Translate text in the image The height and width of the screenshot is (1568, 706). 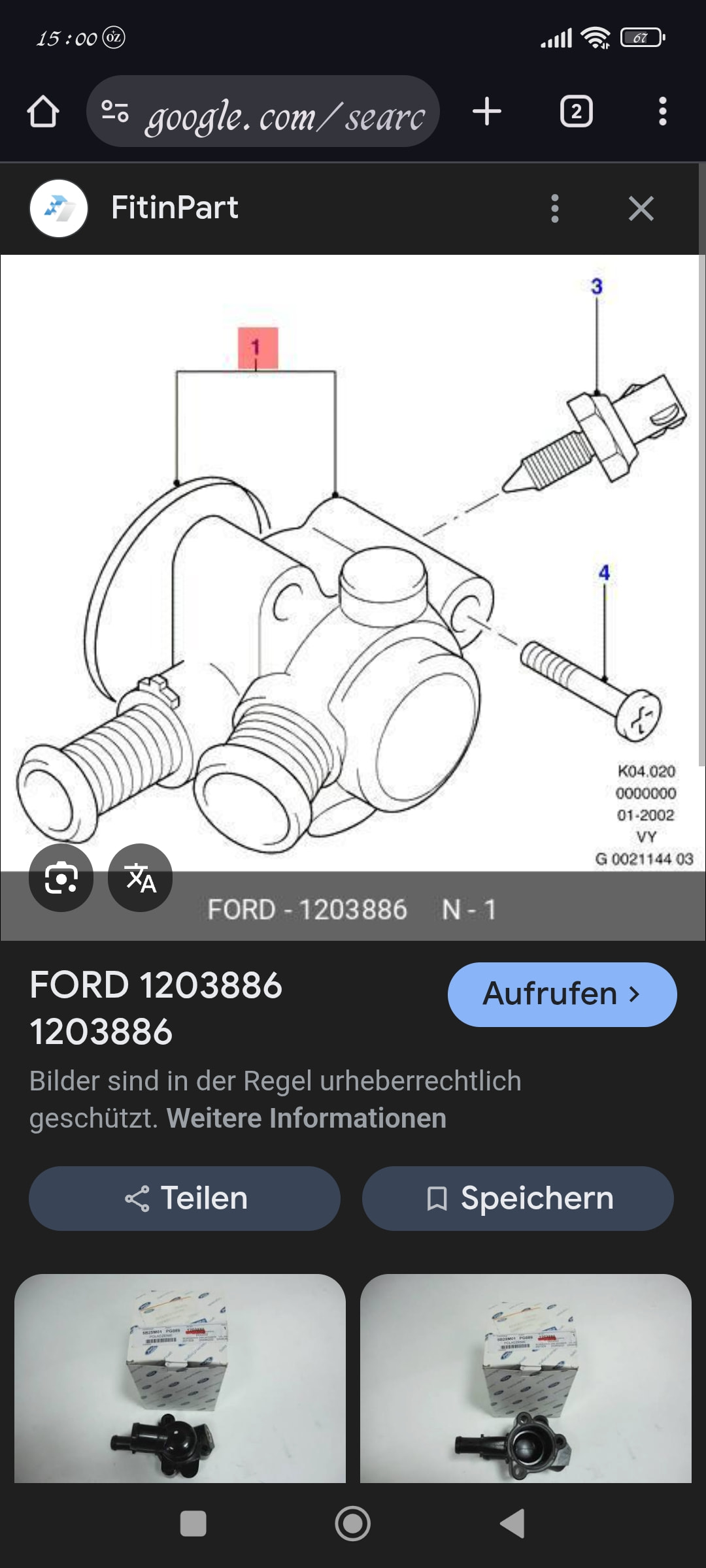[x=140, y=877]
